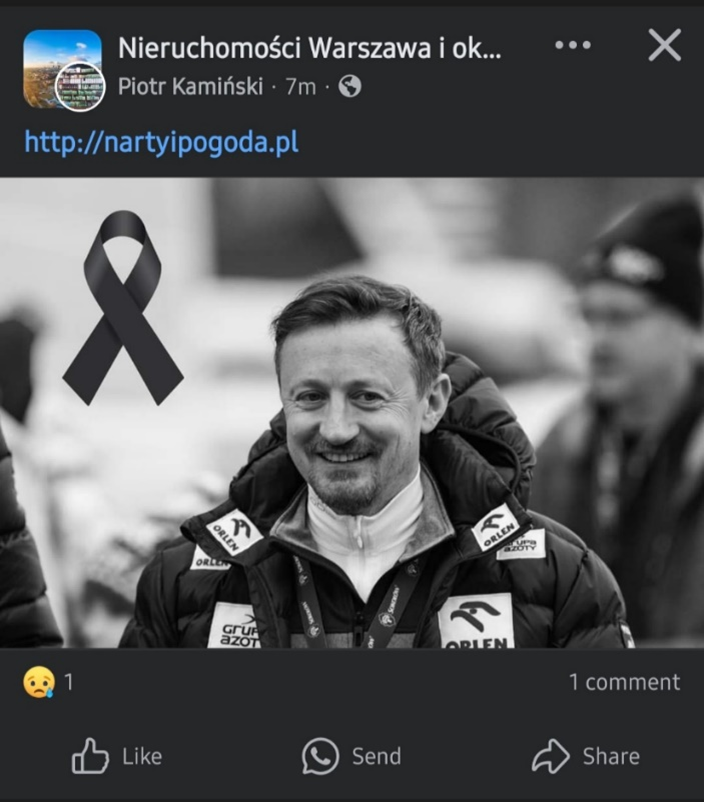Share this post

[x=585, y=756]
